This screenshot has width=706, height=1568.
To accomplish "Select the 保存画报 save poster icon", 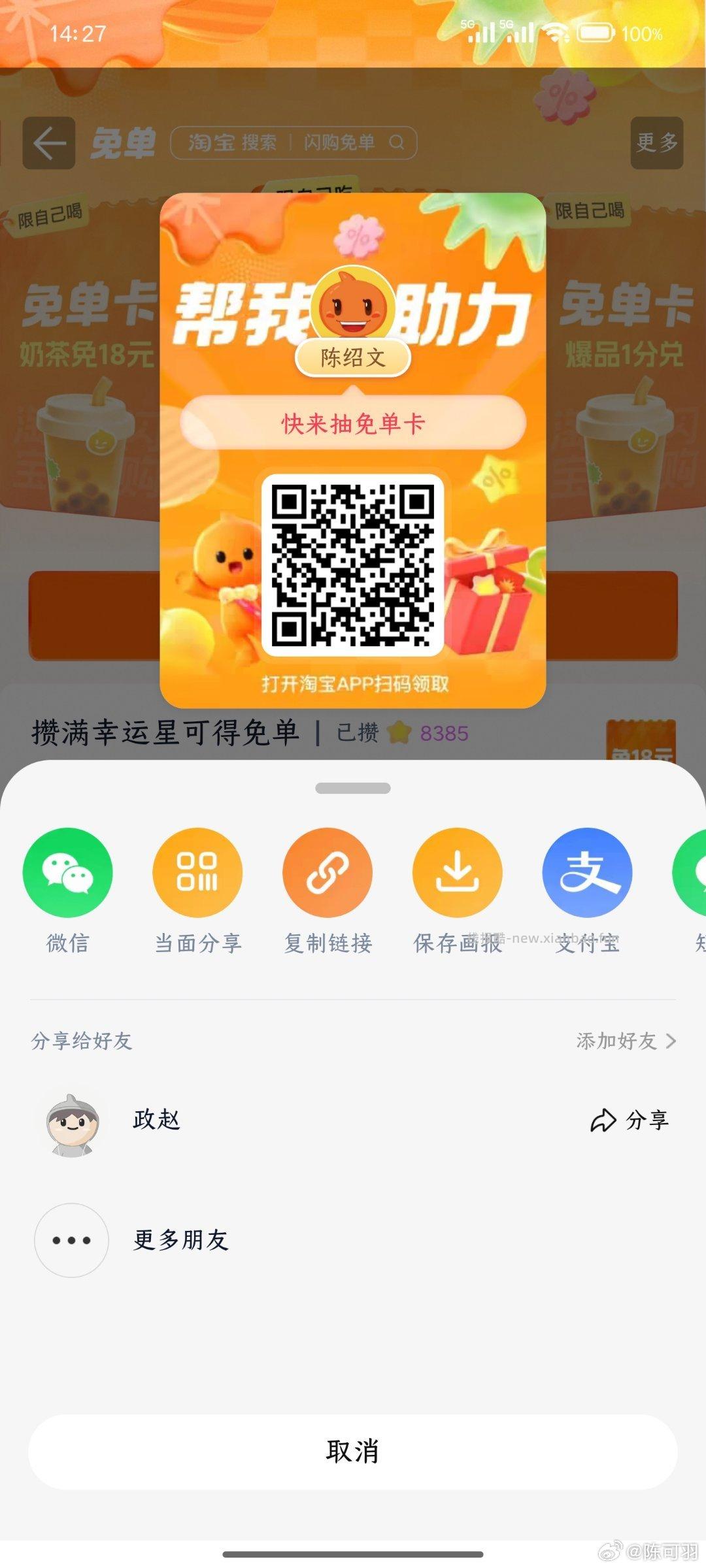I will pos(457,872).
